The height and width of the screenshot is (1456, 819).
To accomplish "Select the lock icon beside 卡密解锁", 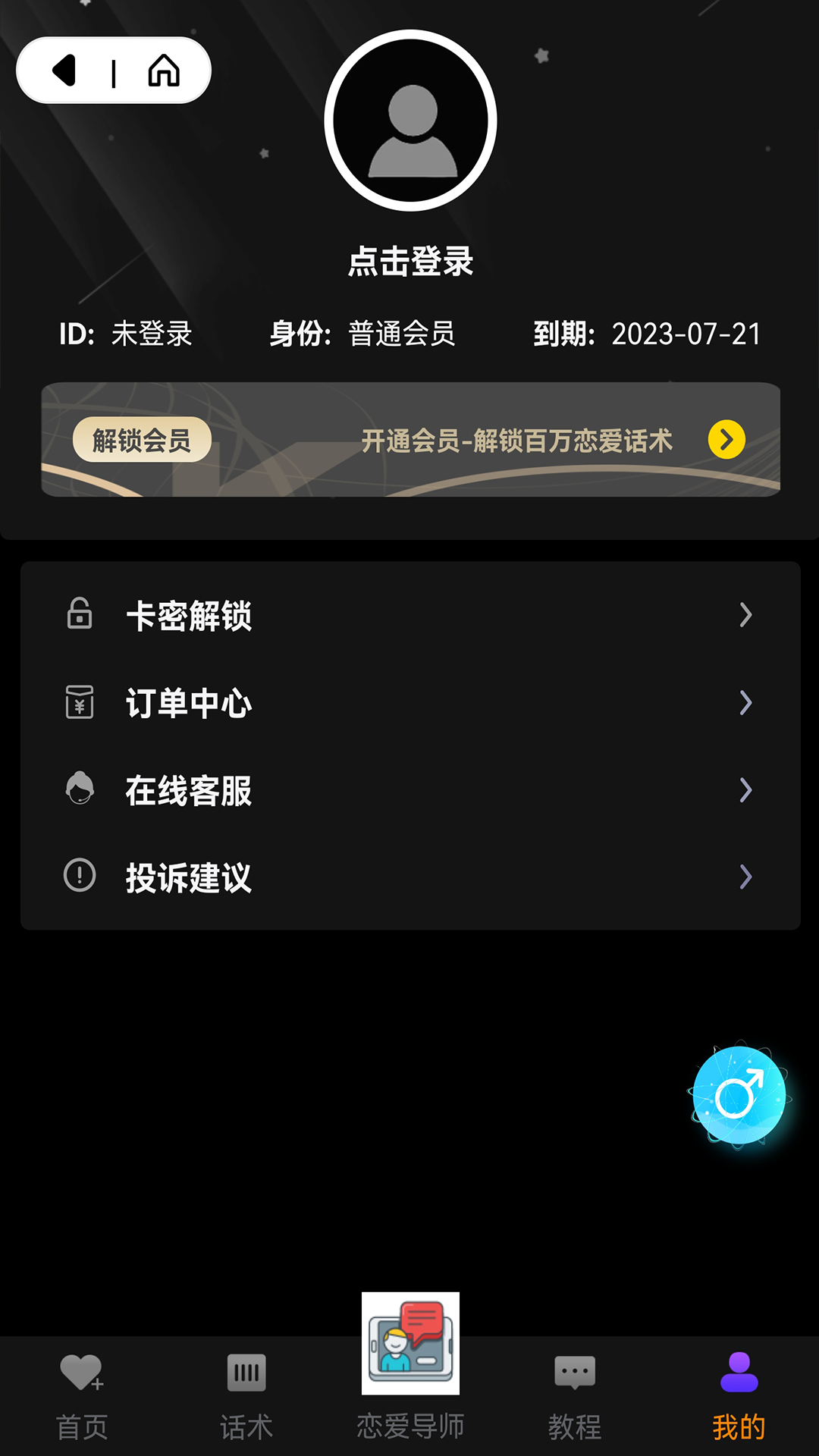I will coord(79,614).
